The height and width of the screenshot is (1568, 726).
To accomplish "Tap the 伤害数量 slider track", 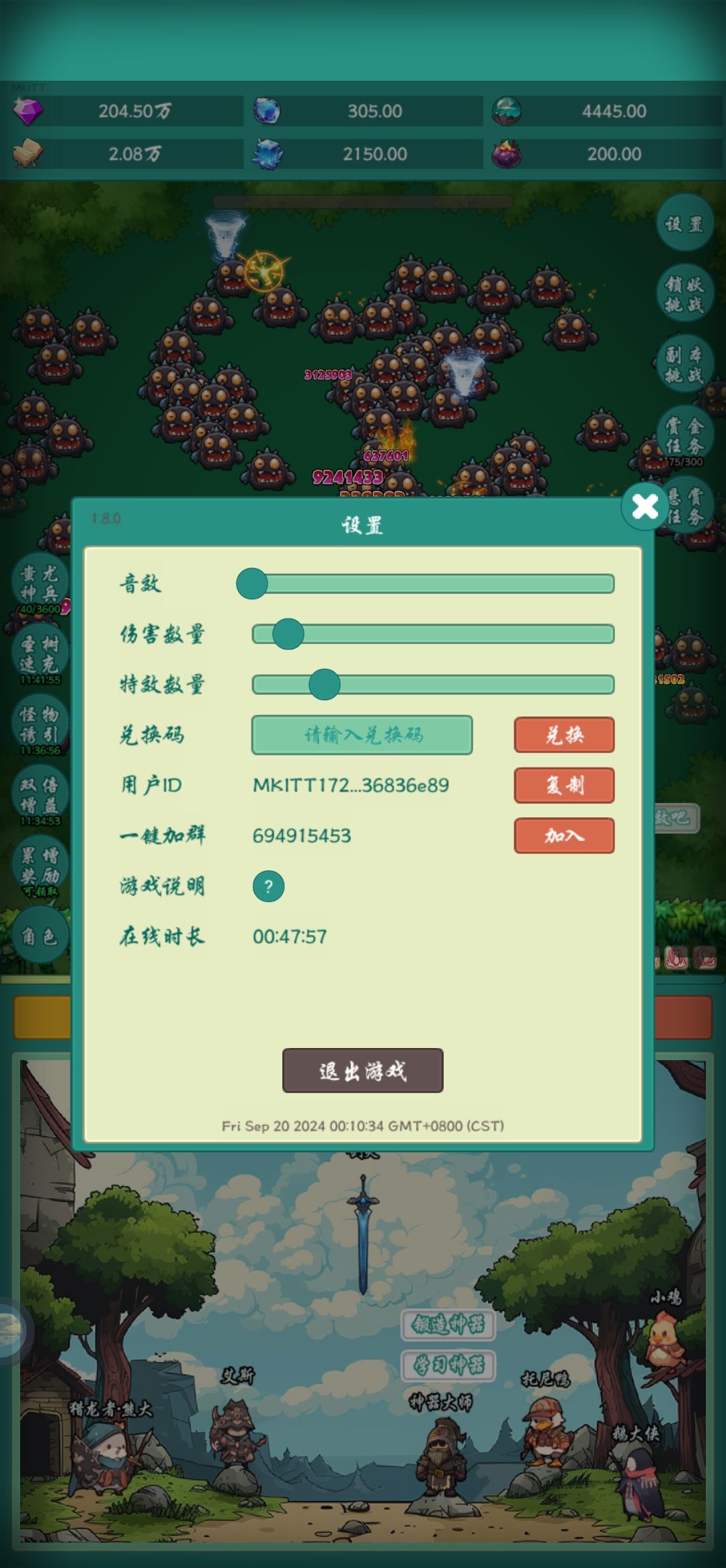I will pyautogui.click(x=433, y=634).
